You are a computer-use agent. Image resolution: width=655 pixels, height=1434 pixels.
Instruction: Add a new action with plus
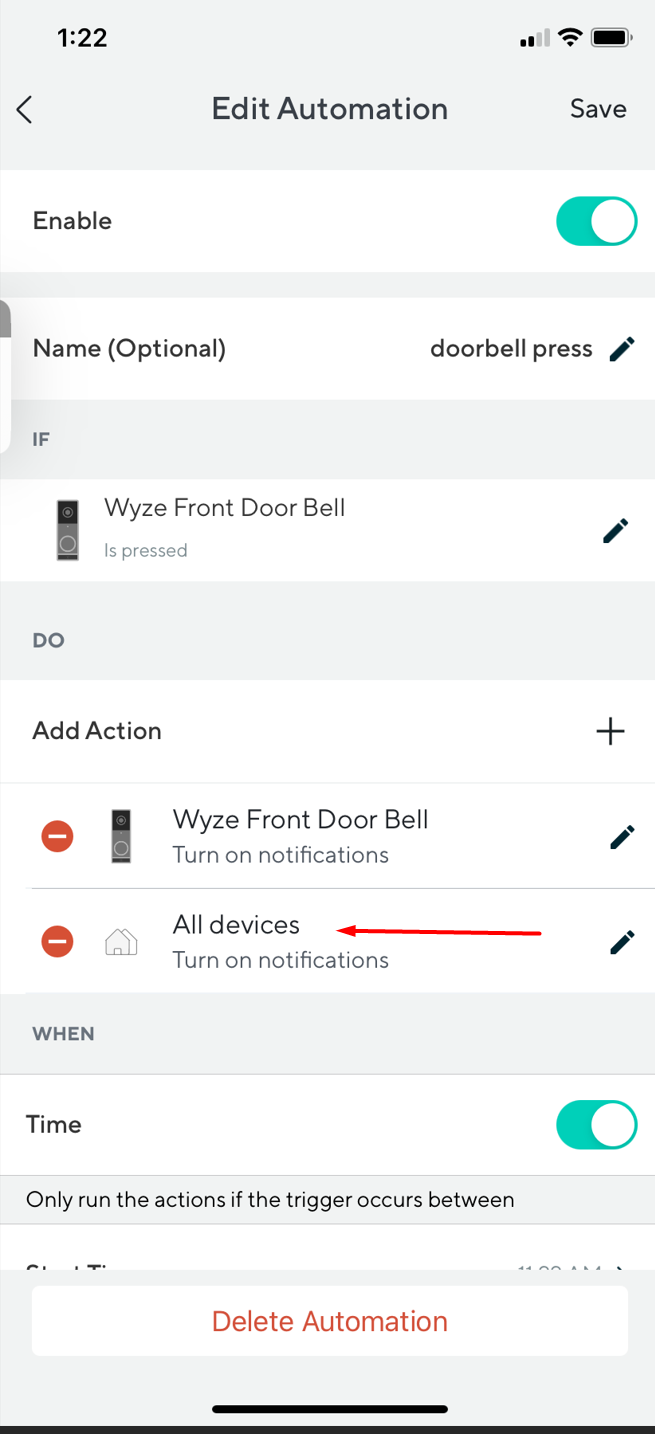(610, 731)
